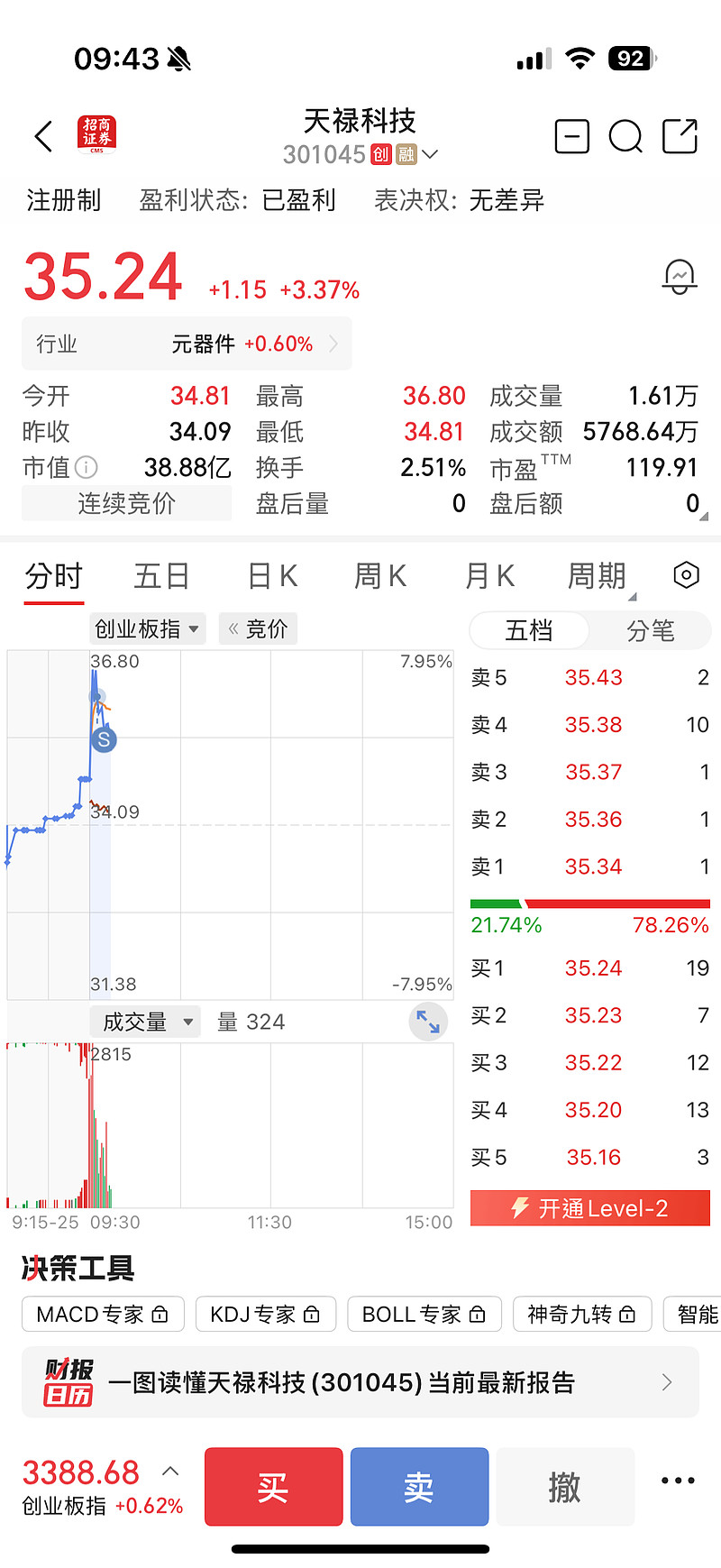The height and width of the screenshot is (1568, 721).
Task: Open chart settings hexagon icon
Action: pyautogui.click(x=686, y=575)
